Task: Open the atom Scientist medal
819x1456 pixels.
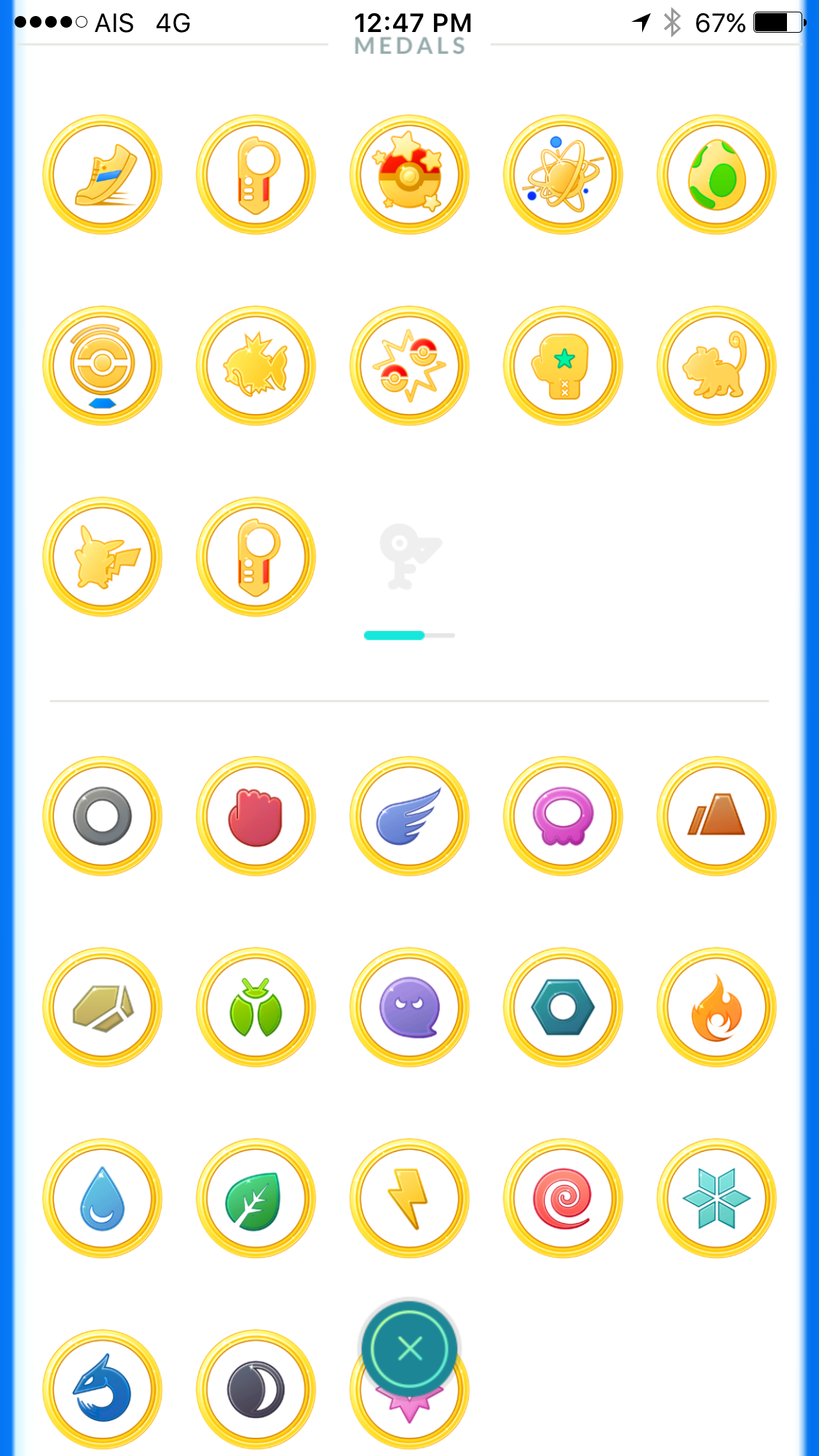Action: 563,175
